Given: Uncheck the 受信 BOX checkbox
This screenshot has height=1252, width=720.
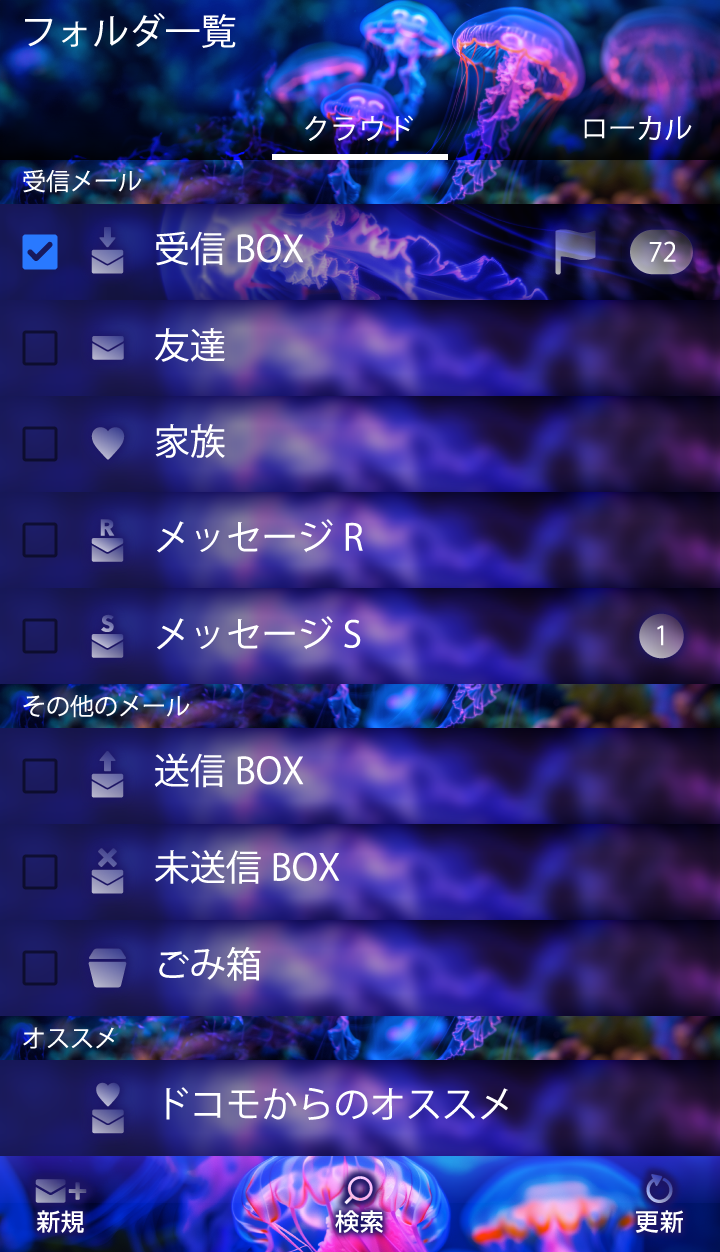Looking at the screenshot, I should (40, 252).
